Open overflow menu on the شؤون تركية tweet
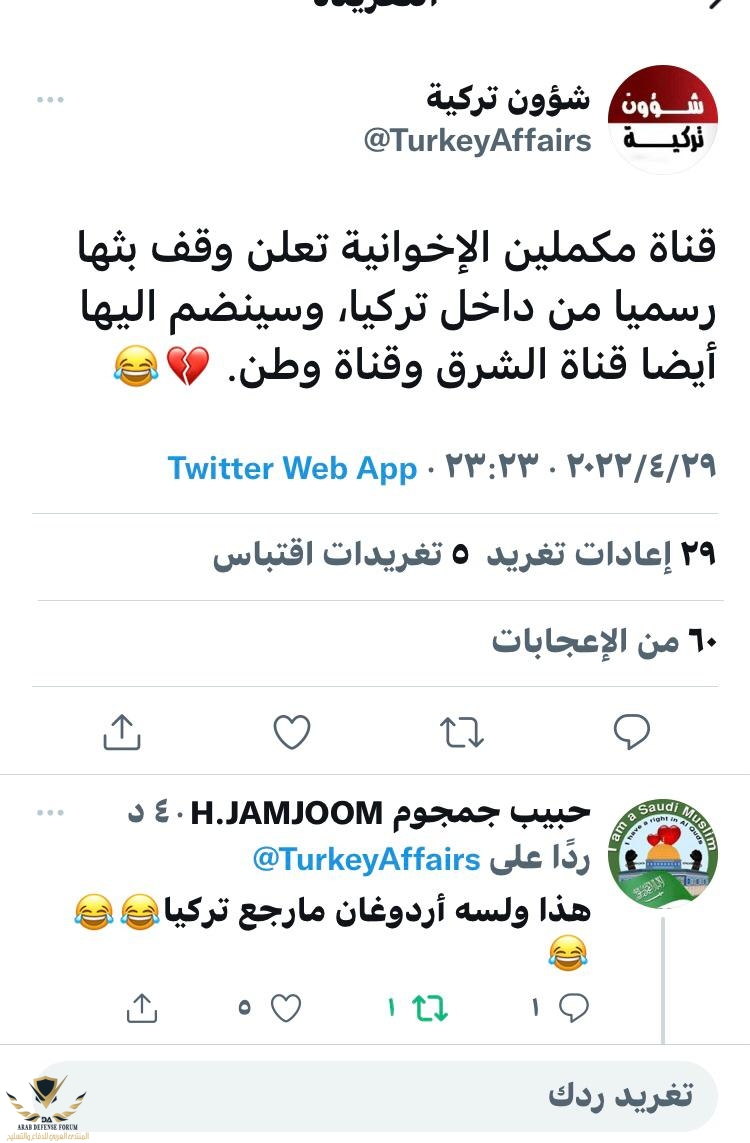750x1143 pixels. [50, 100]
